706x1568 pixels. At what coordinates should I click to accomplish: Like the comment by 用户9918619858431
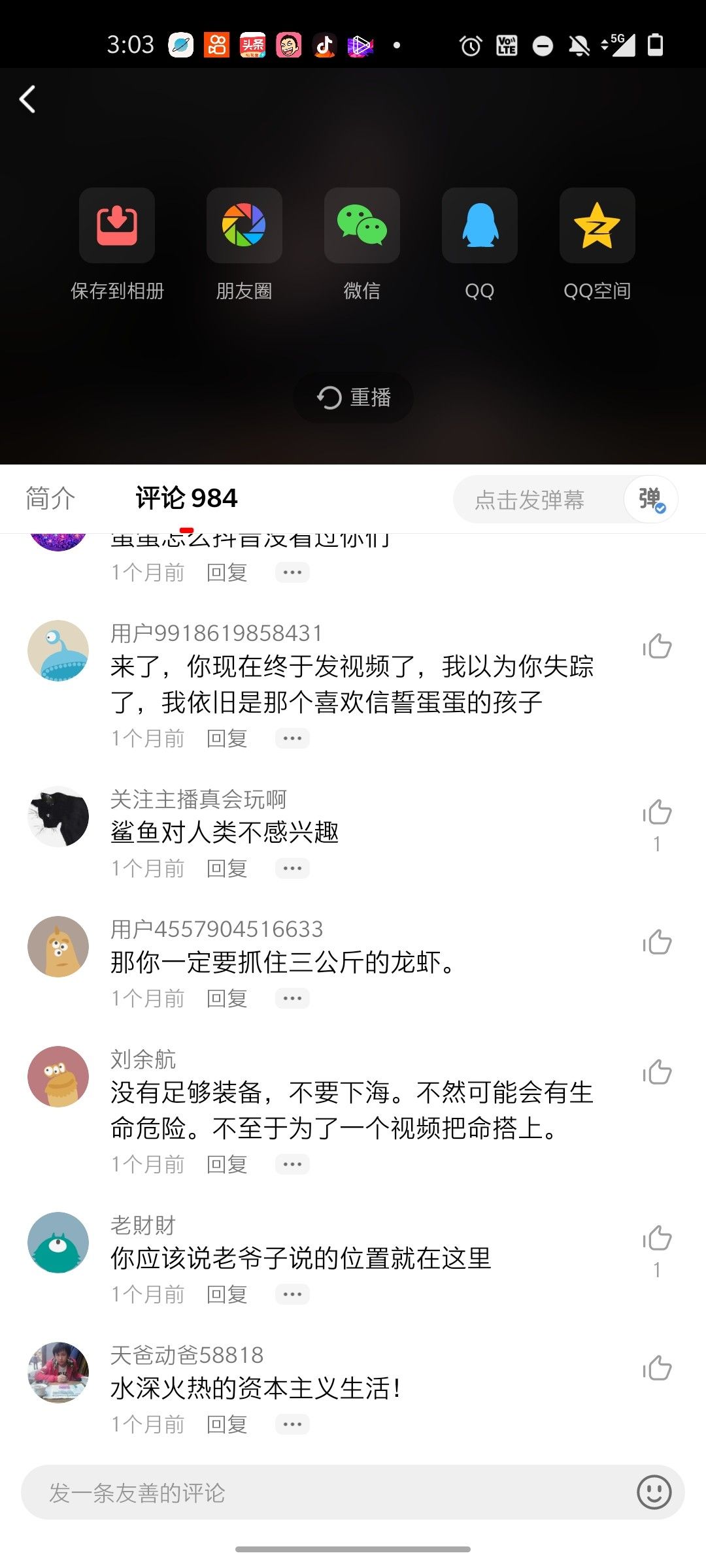pyautogui.click(x=657, y=646)
